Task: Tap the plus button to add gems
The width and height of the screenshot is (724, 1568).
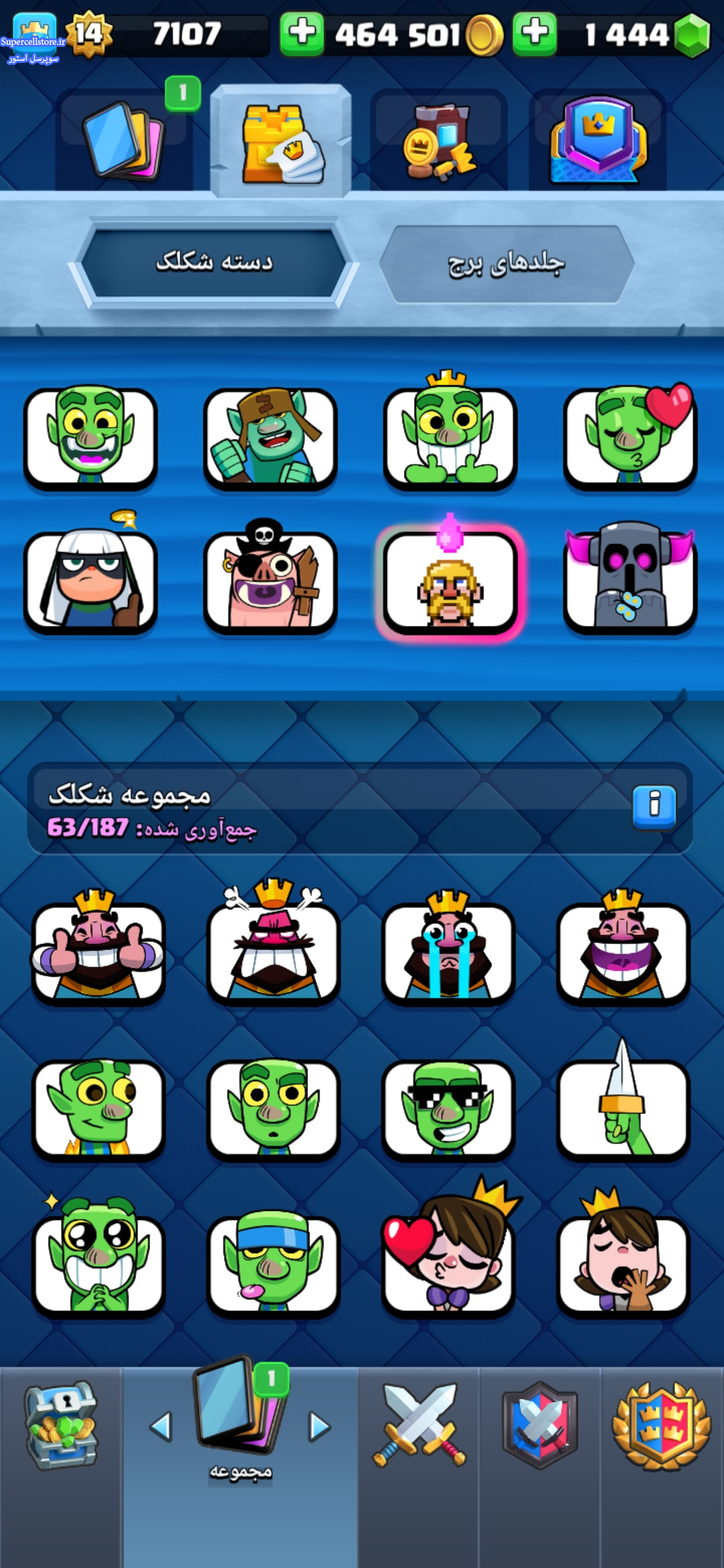Action: coord(534,33)
